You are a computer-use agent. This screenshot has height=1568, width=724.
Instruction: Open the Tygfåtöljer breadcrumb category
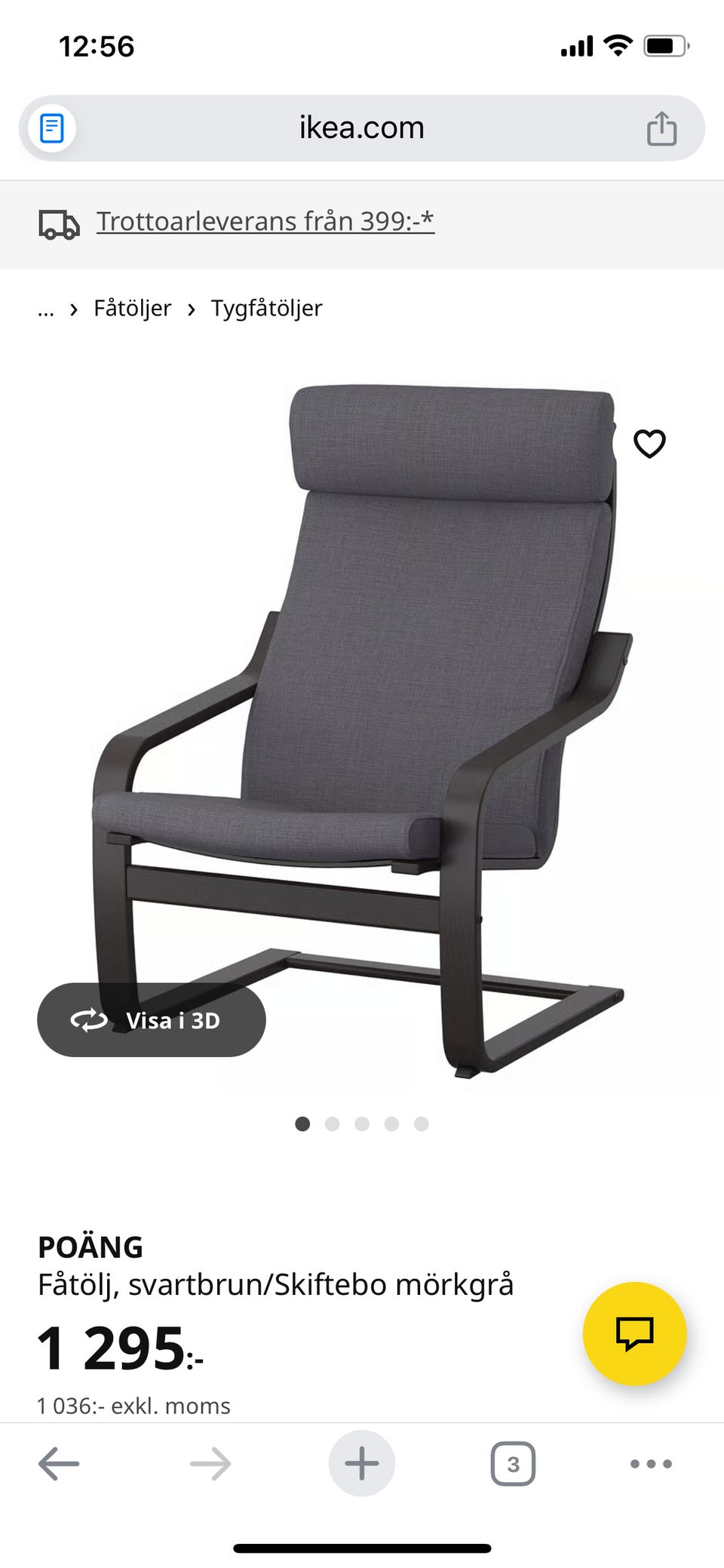266,309
